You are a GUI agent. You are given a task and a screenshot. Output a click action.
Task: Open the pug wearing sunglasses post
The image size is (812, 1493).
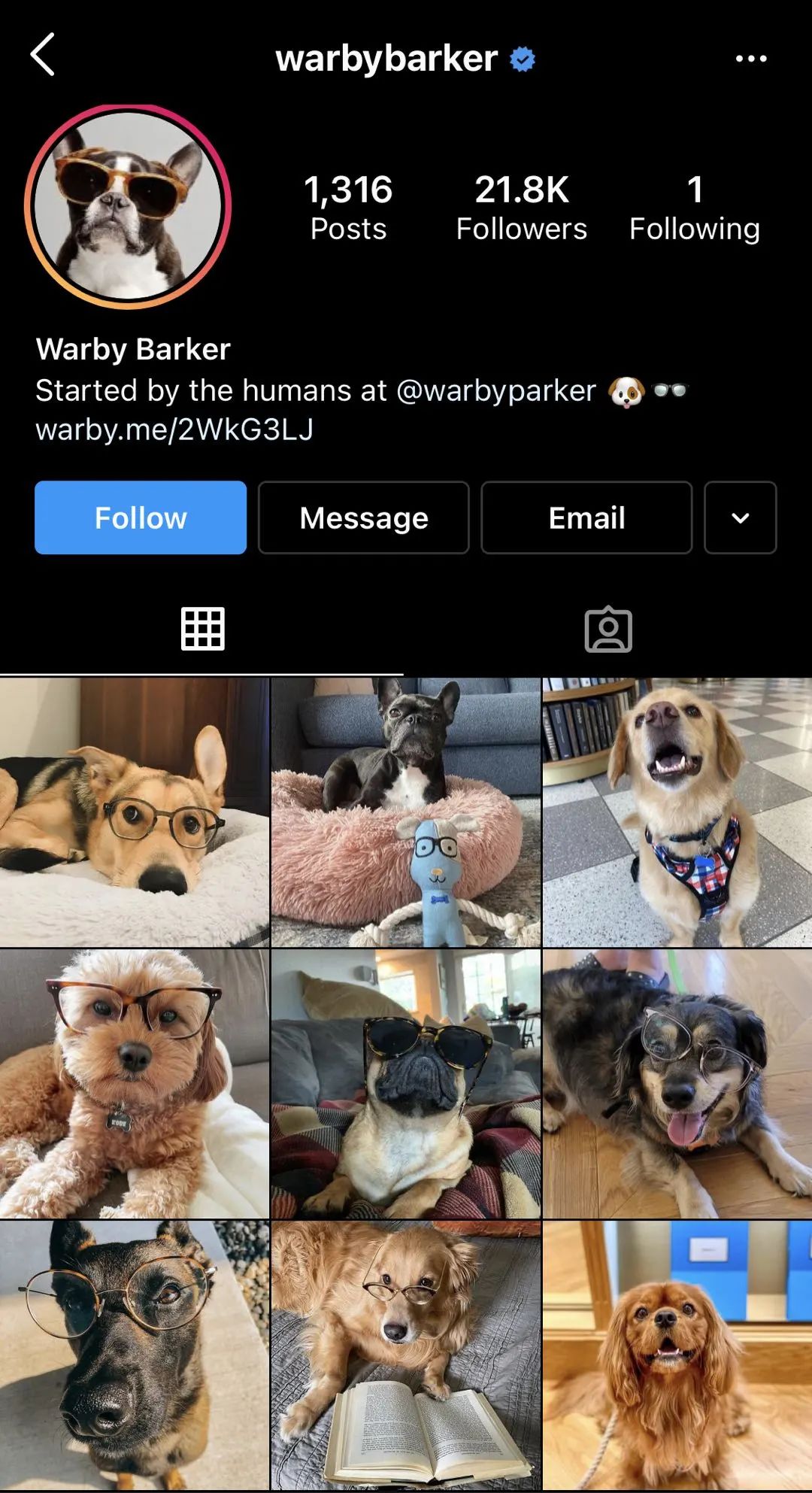[405, 1083]
